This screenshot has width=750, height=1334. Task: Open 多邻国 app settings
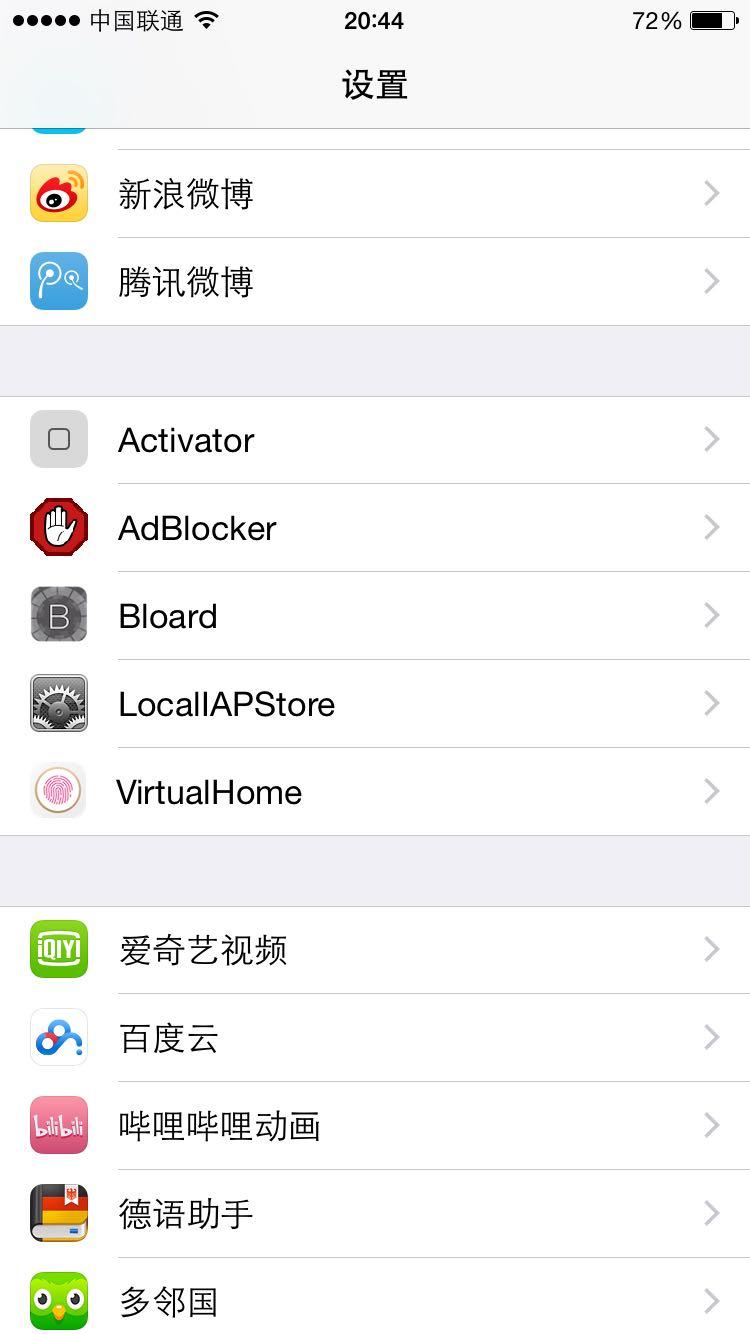pyautogui.click(x=375, y=1300)
